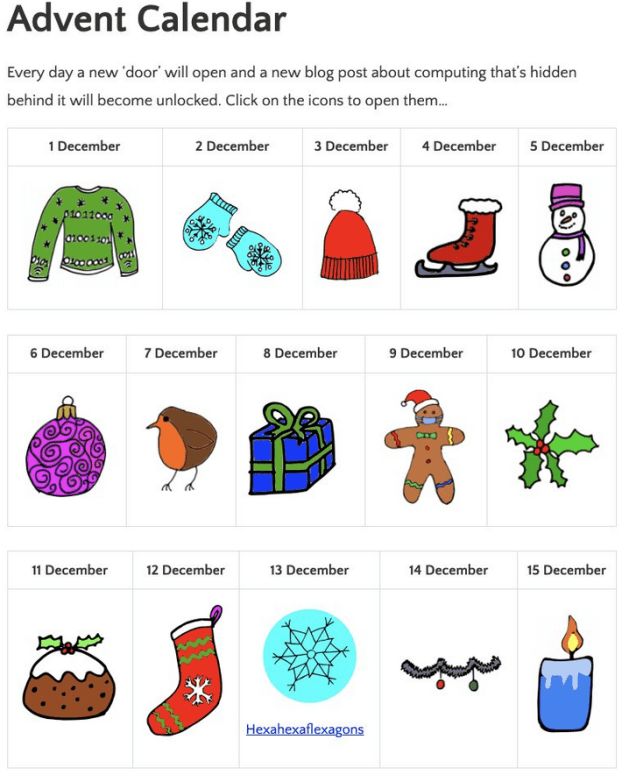Open the 1 December sweater door

84,236
